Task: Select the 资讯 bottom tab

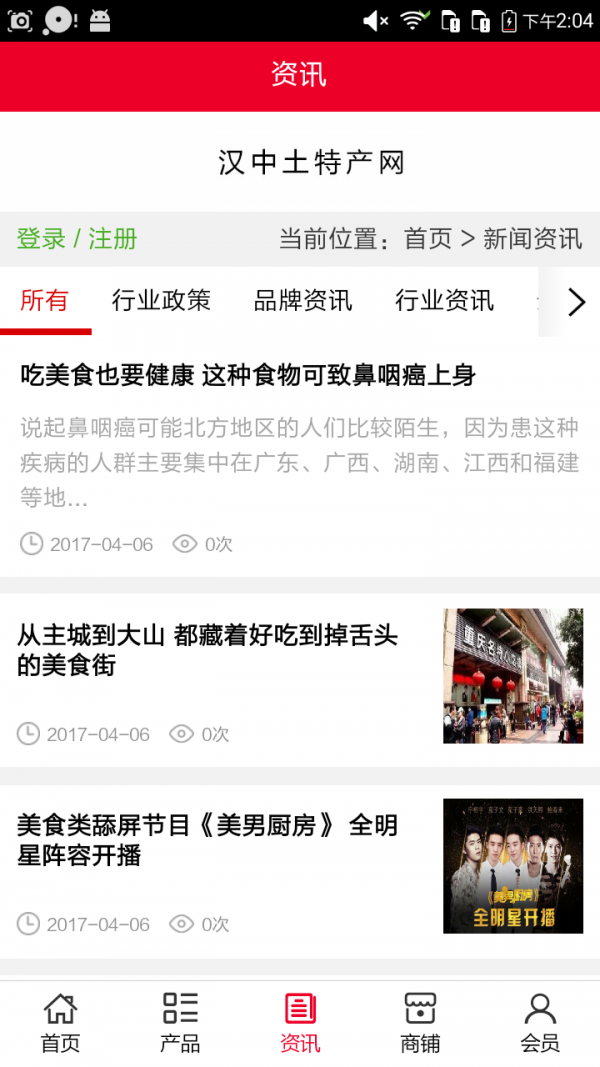Action: (300, 1023)
